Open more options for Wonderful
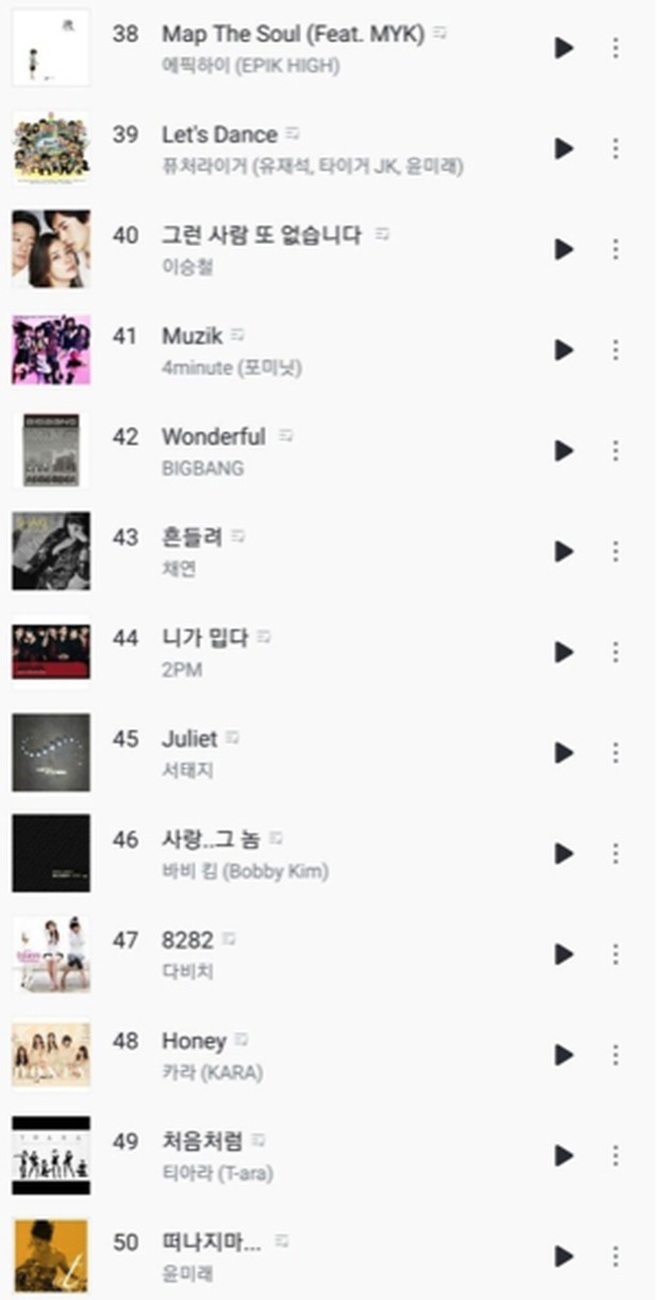This screenshot has height=1300, width=660. 615,451
